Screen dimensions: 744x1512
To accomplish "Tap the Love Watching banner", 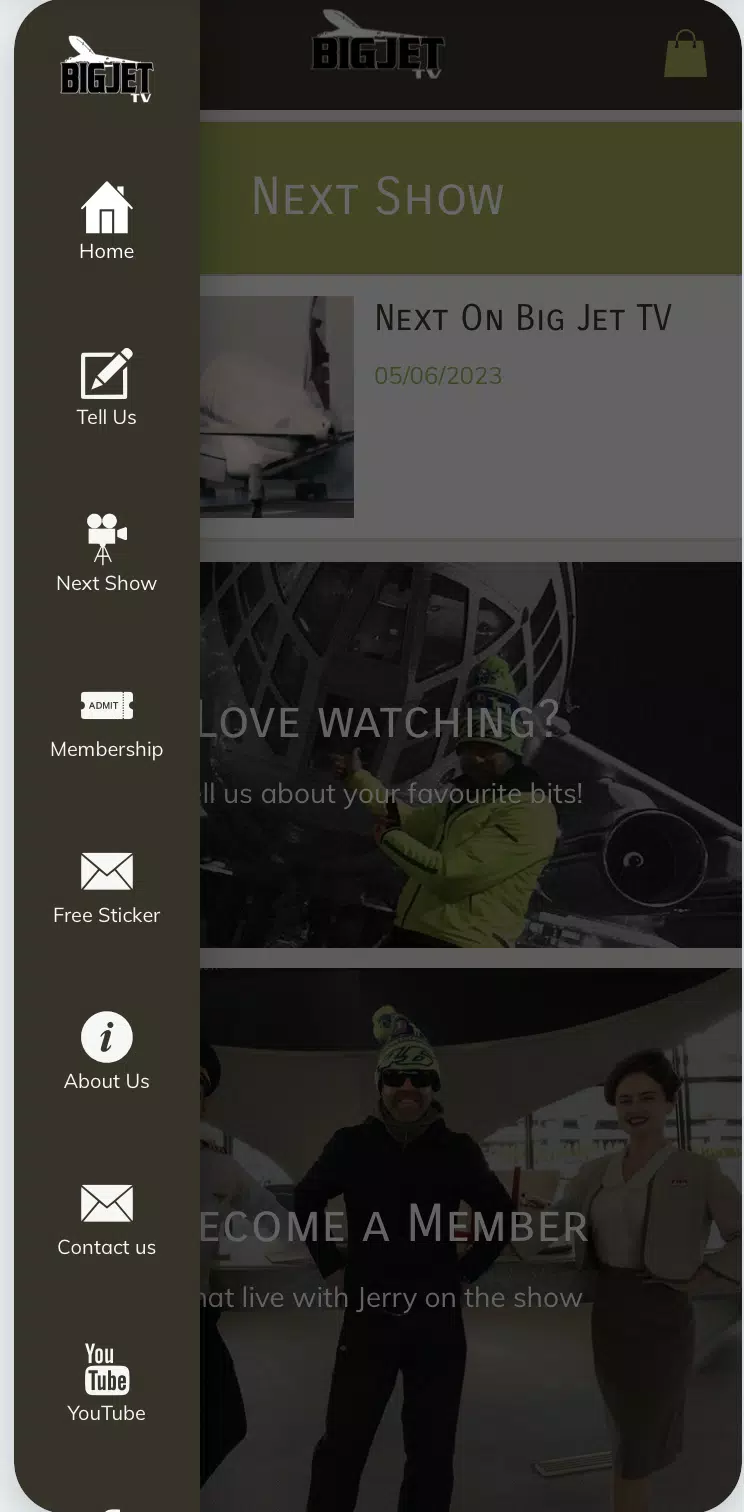I will 470,755.
